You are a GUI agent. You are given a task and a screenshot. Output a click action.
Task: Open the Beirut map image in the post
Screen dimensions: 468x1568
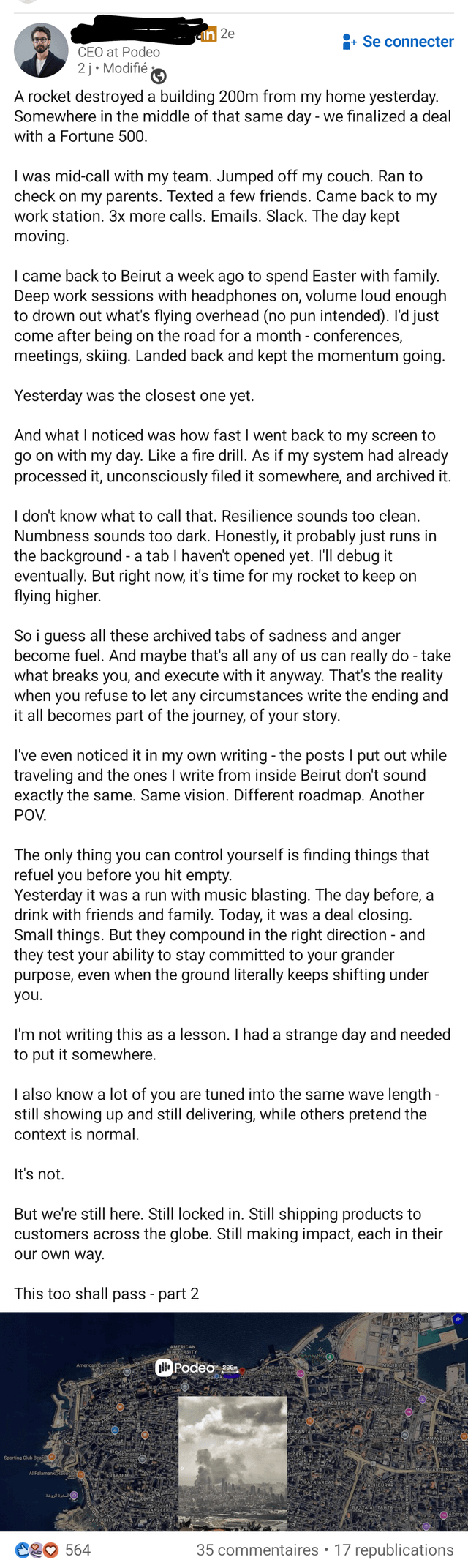[x=234, y=1420]
